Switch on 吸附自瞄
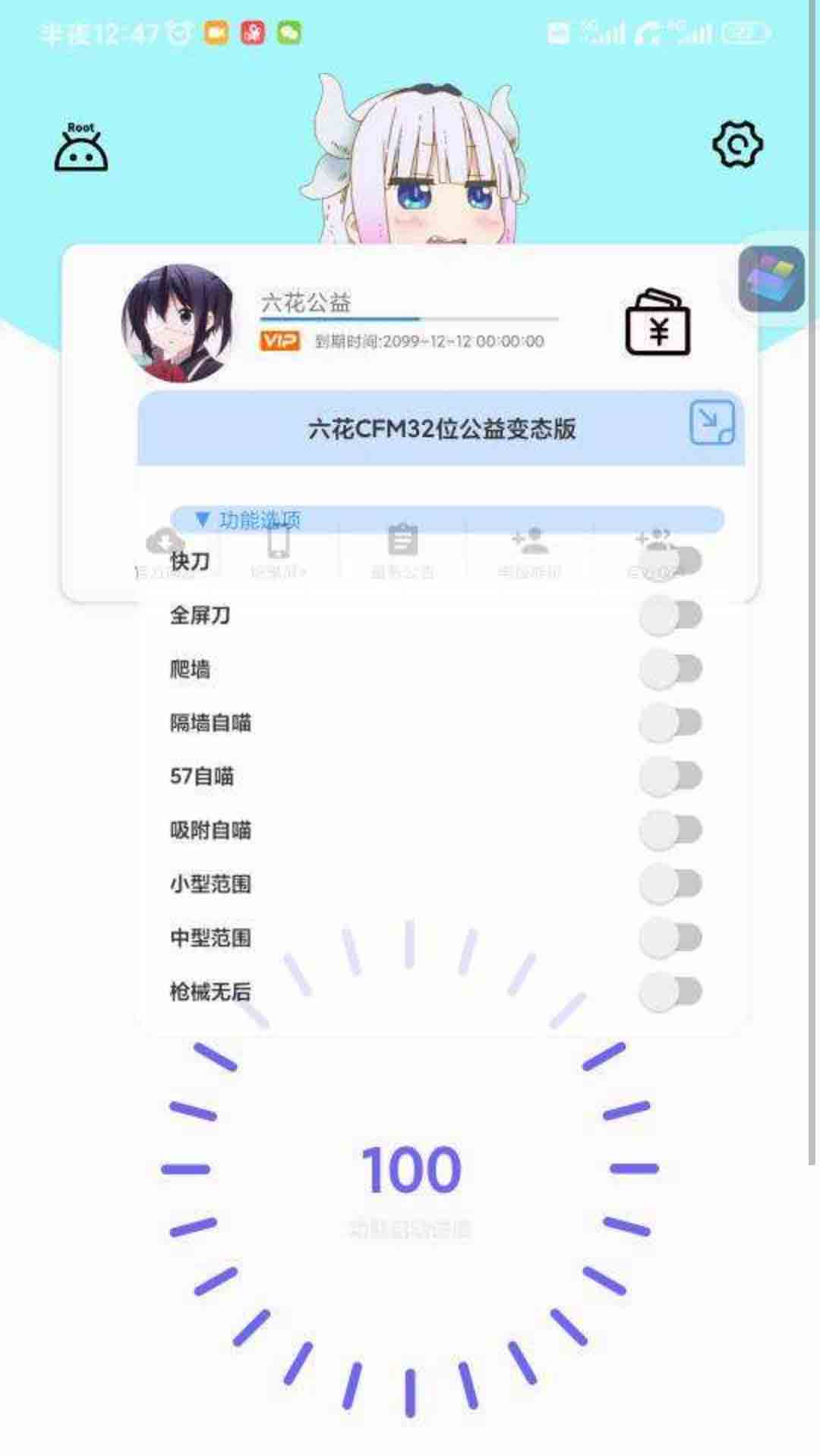Viewport: 820px width, 1456px height. (x=670, y=830)
